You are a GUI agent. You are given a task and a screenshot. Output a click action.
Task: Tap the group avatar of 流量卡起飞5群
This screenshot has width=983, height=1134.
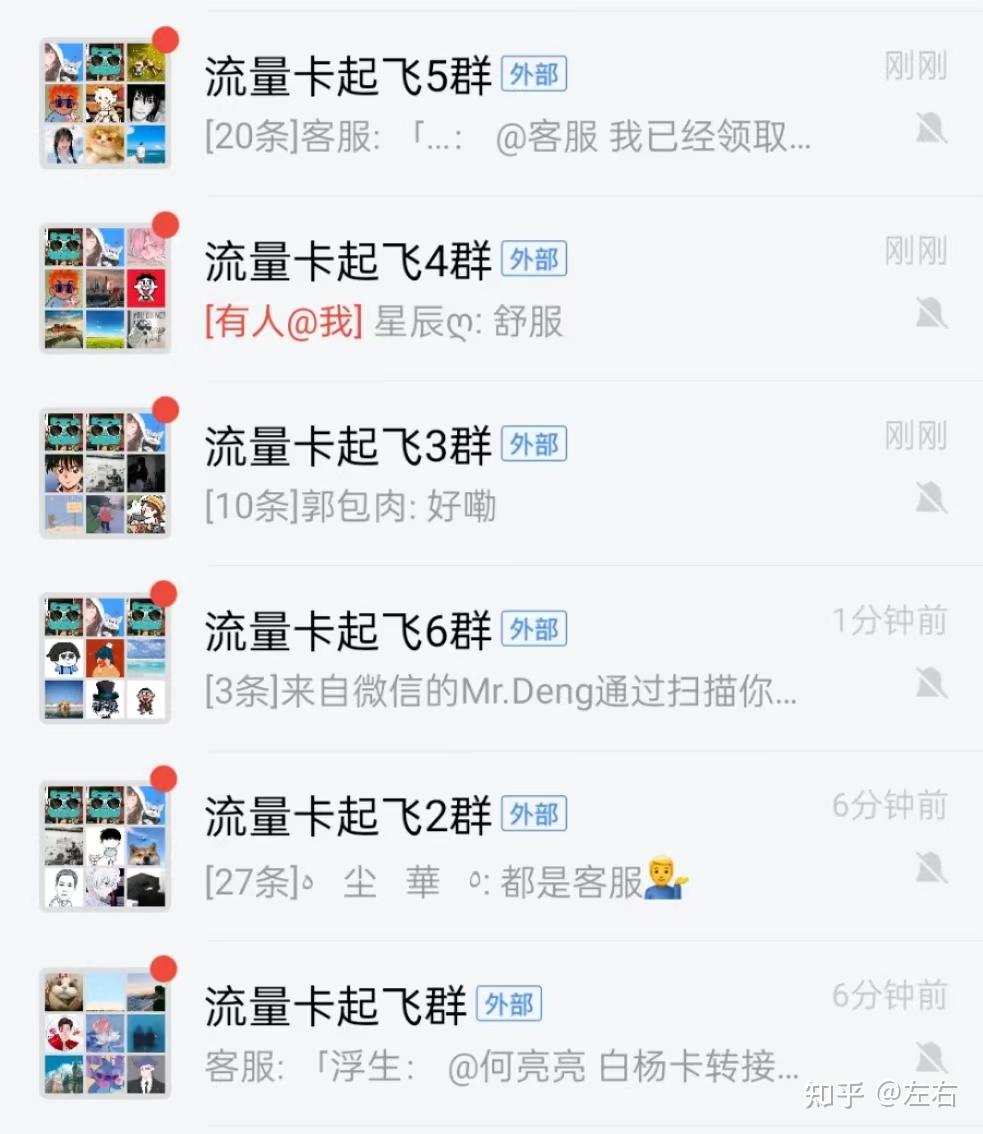pos(105,103)
